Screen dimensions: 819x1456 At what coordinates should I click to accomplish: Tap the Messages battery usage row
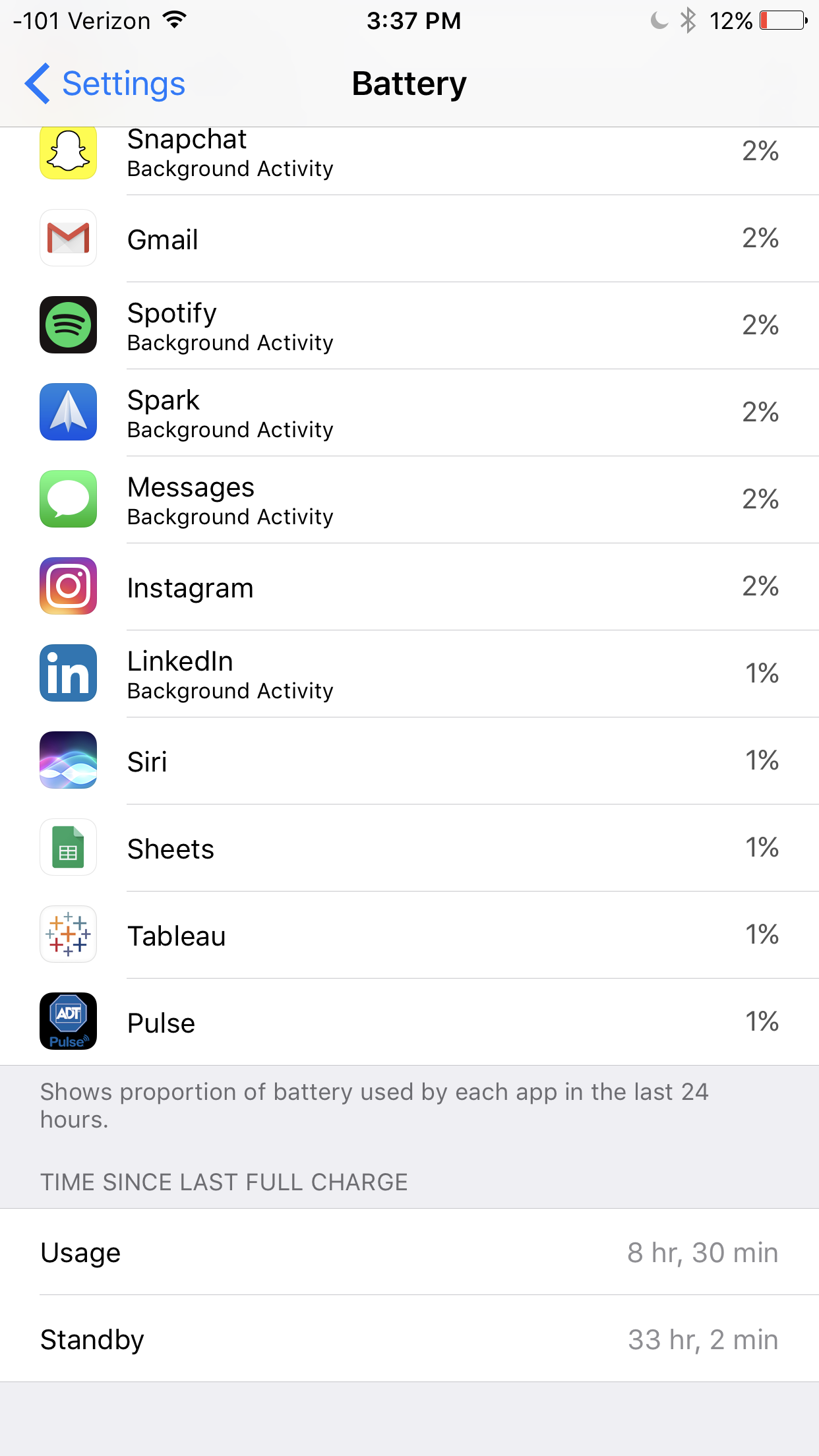(x=409, y=500)
